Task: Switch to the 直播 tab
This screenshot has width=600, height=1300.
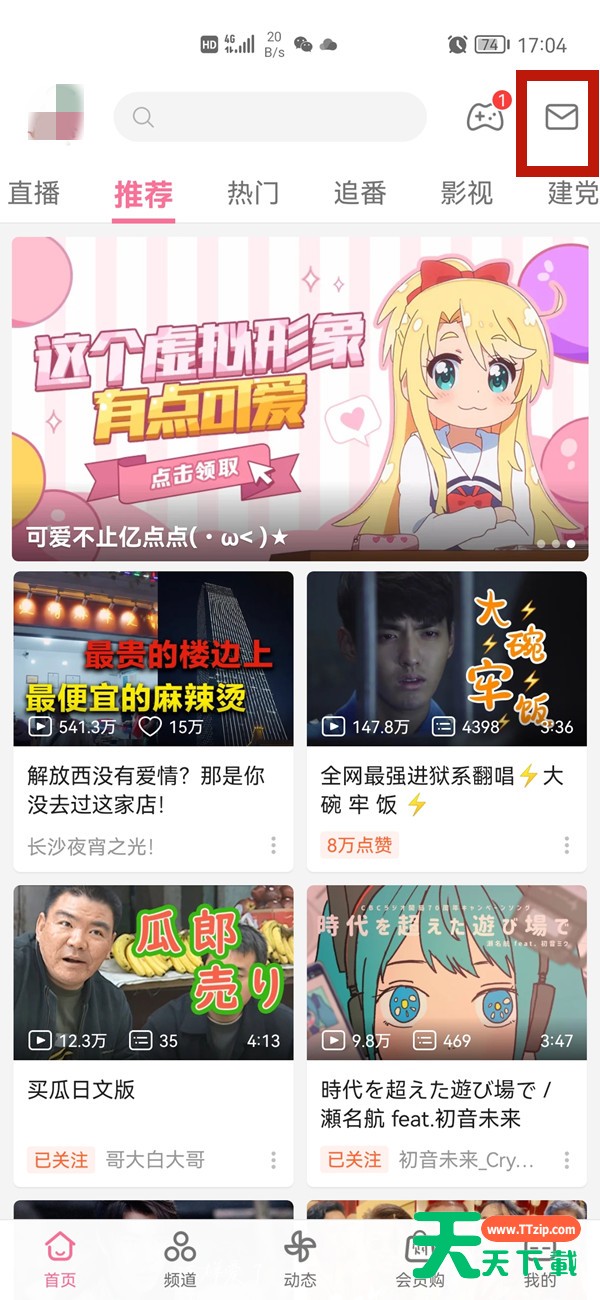Action: pyautogui.click(x=35, y=193)
